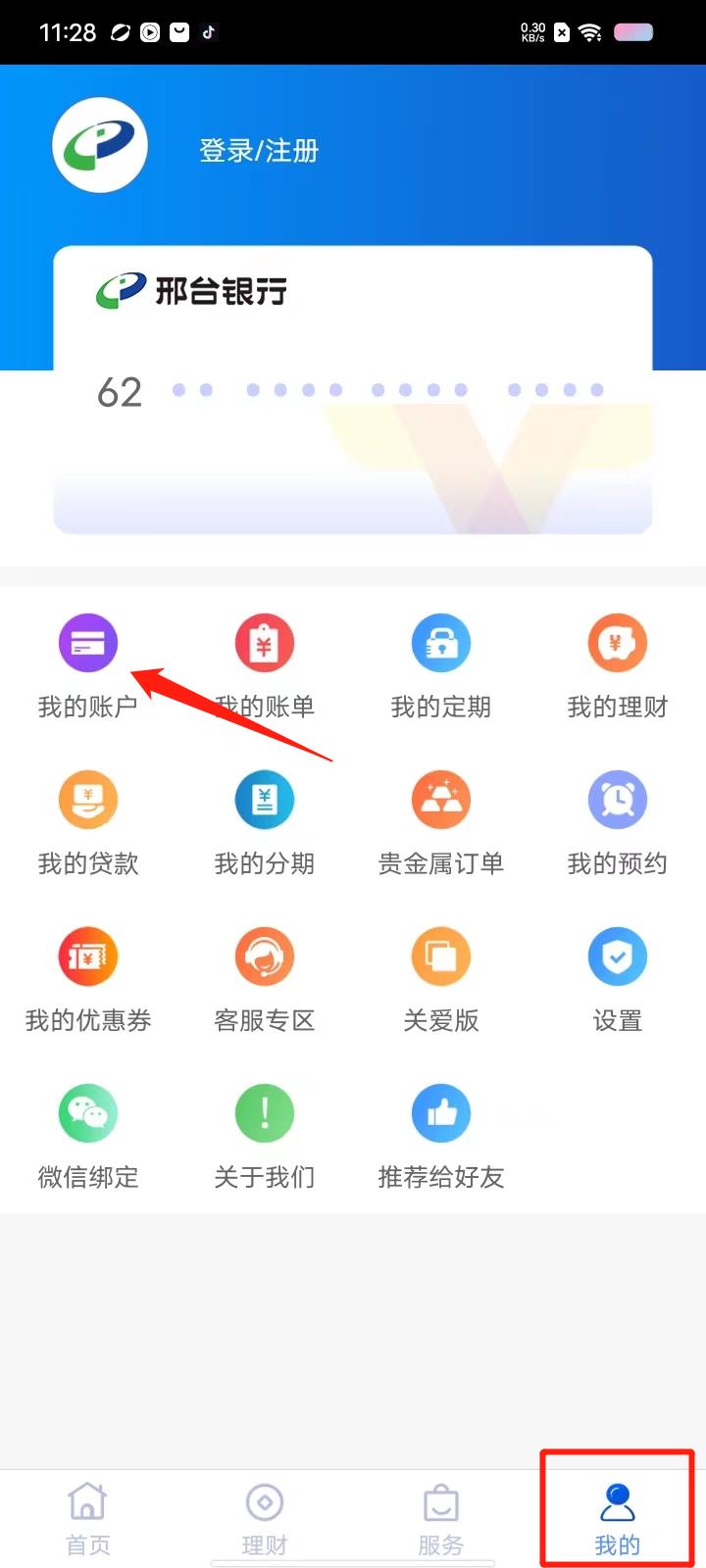Switch to the 首页 tab
This screenshot has width=706, height=1568.
[88, 1517]
